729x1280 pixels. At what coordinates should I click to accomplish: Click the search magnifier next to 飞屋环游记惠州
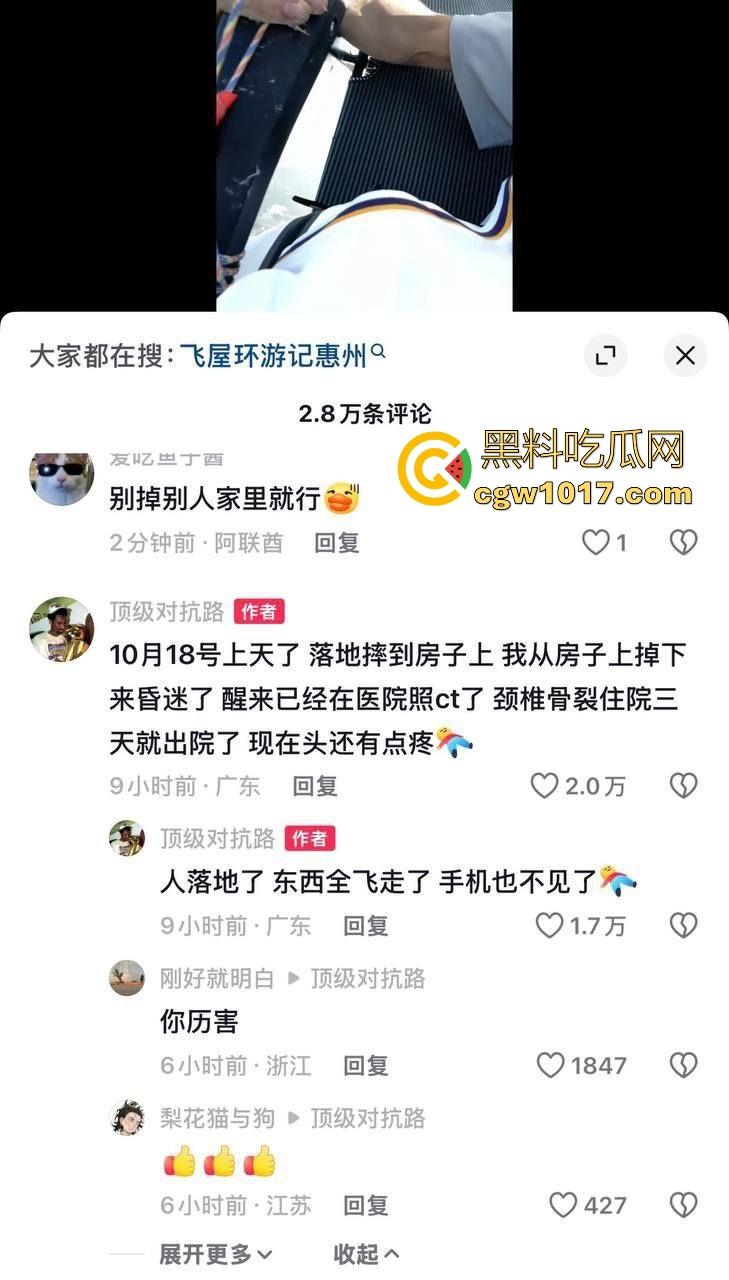pos(378,352)
